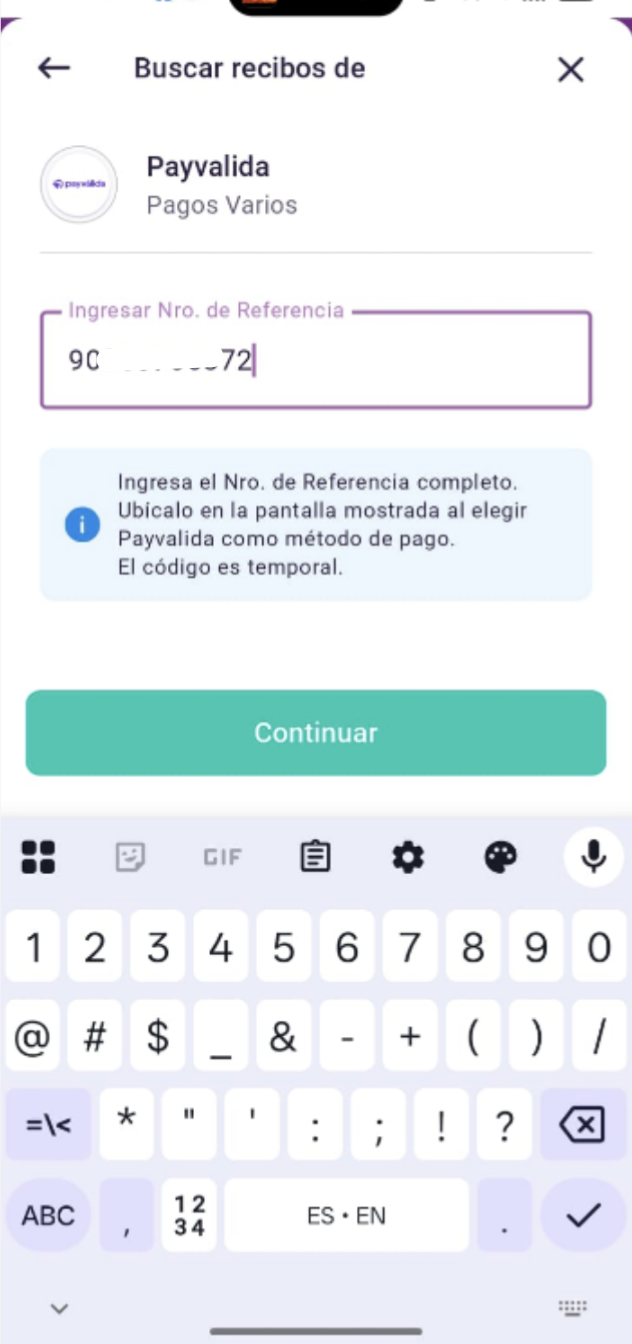
Task: Switch the keyboard to ABC letters
Action: 48,1215
